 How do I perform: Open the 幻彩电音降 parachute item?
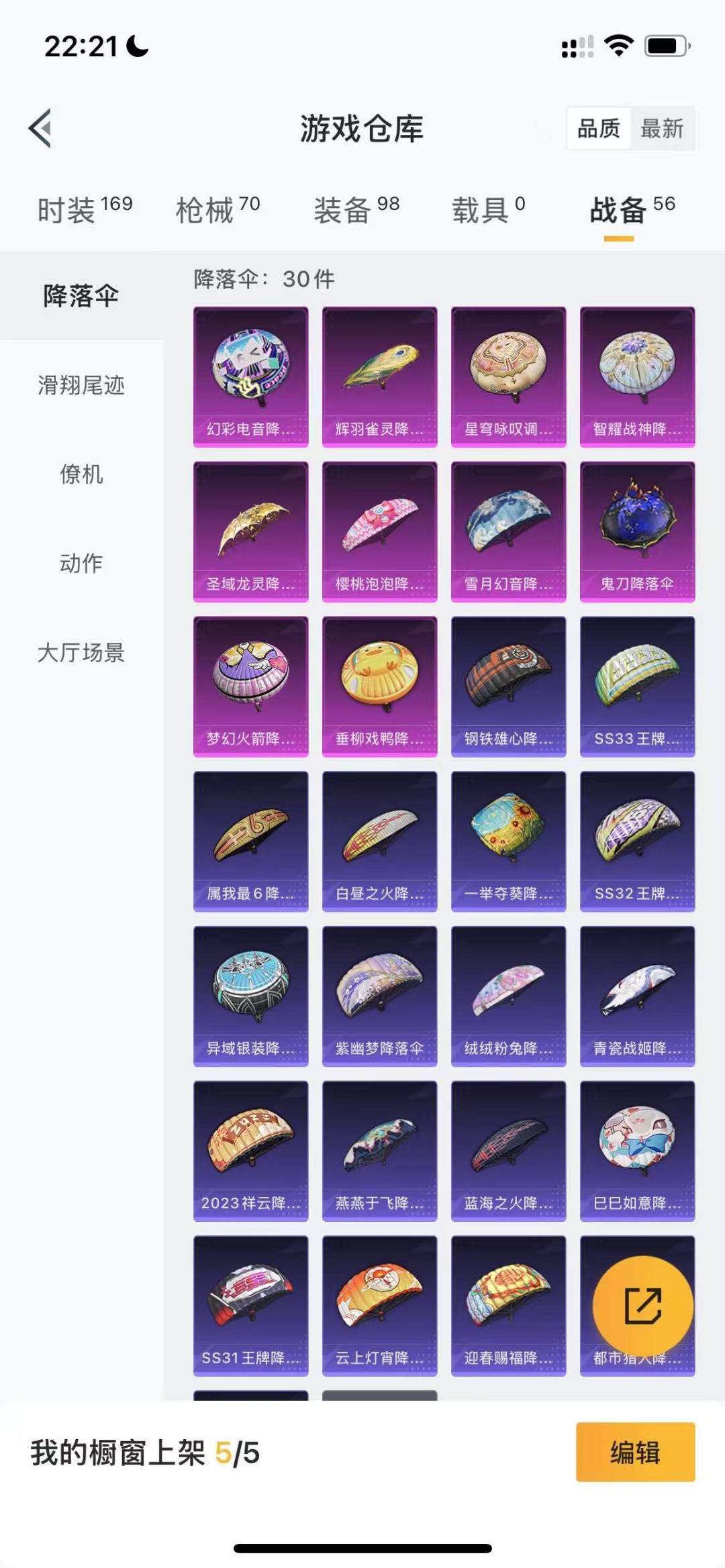click(251, 377)
